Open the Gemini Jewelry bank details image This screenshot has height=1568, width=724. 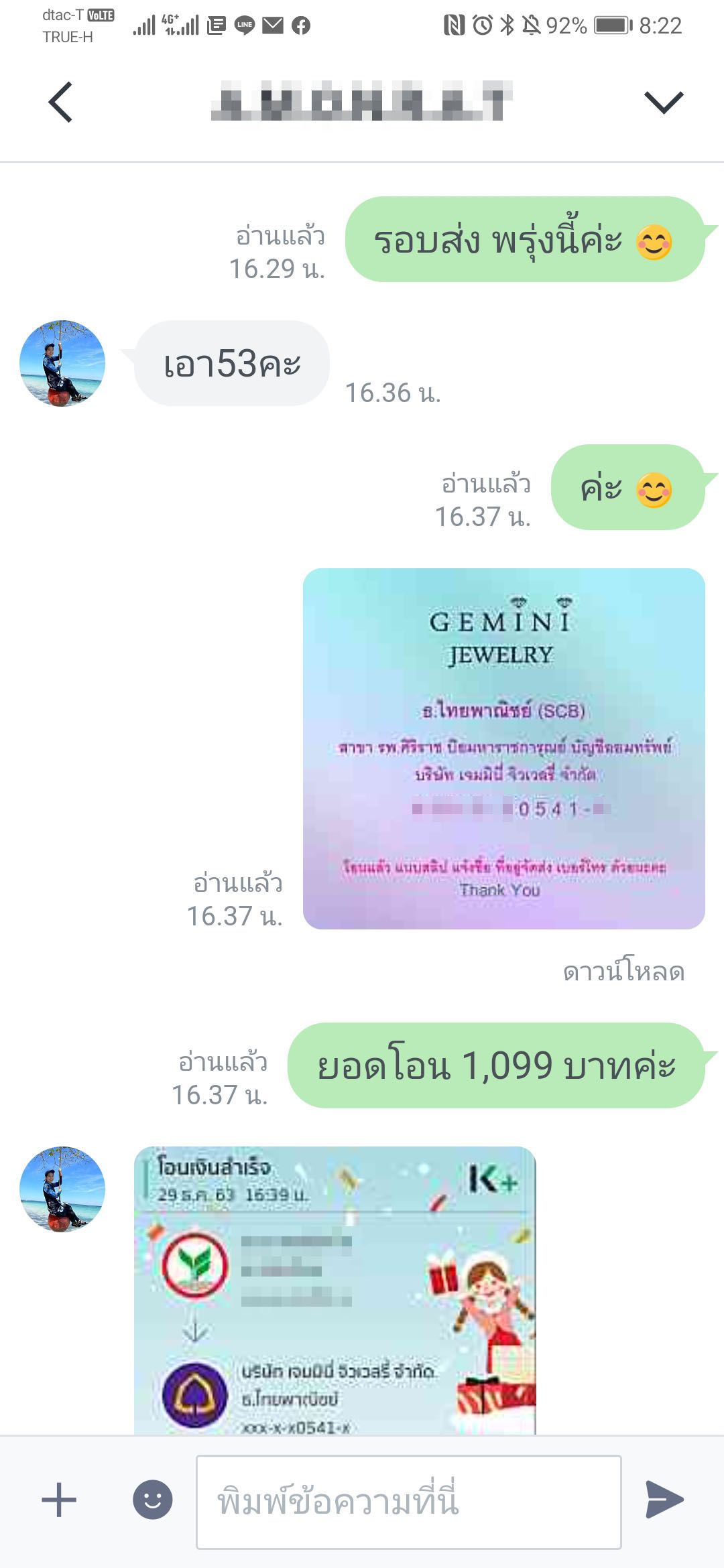pyautogui.click(x=503, y=748)
